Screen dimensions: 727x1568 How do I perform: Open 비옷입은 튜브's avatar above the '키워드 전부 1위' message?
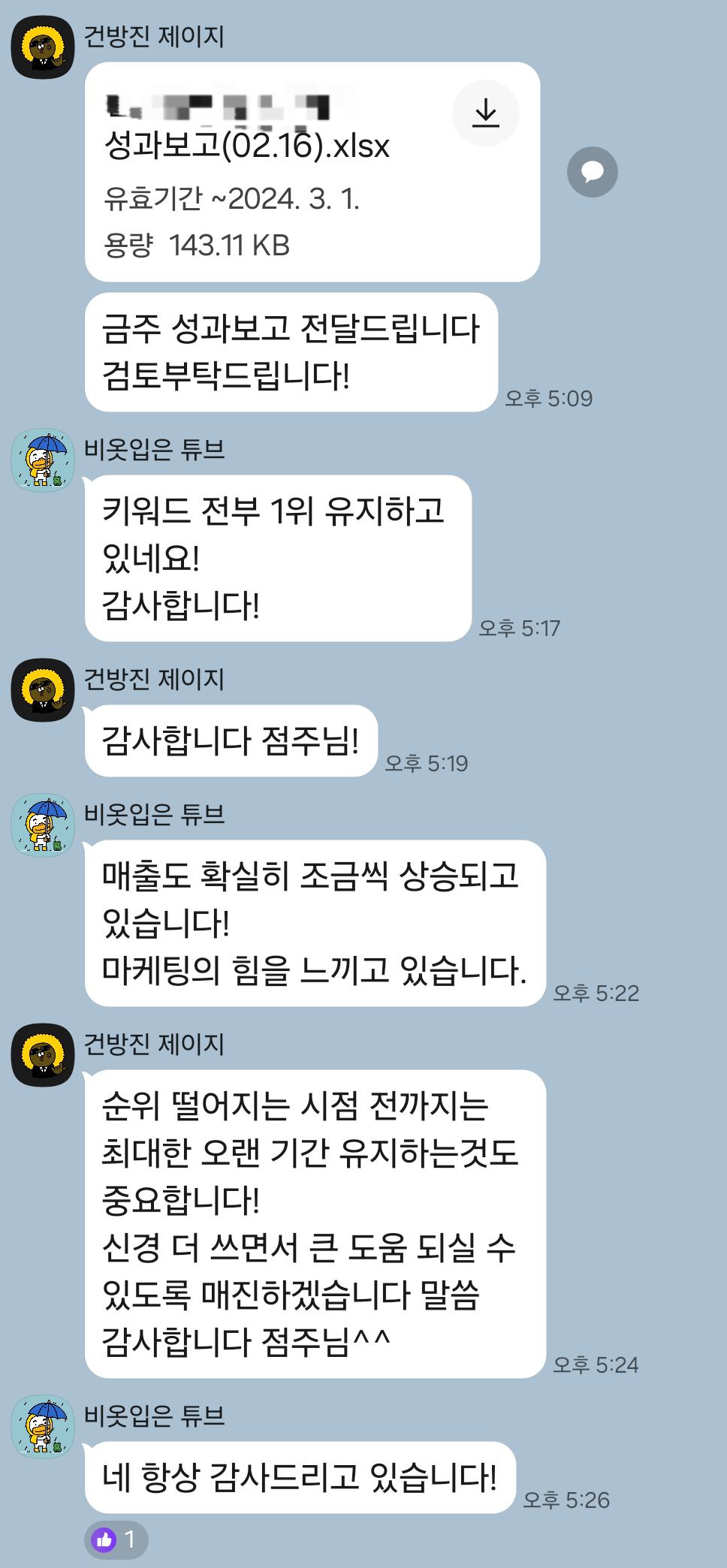pos(43,460)
